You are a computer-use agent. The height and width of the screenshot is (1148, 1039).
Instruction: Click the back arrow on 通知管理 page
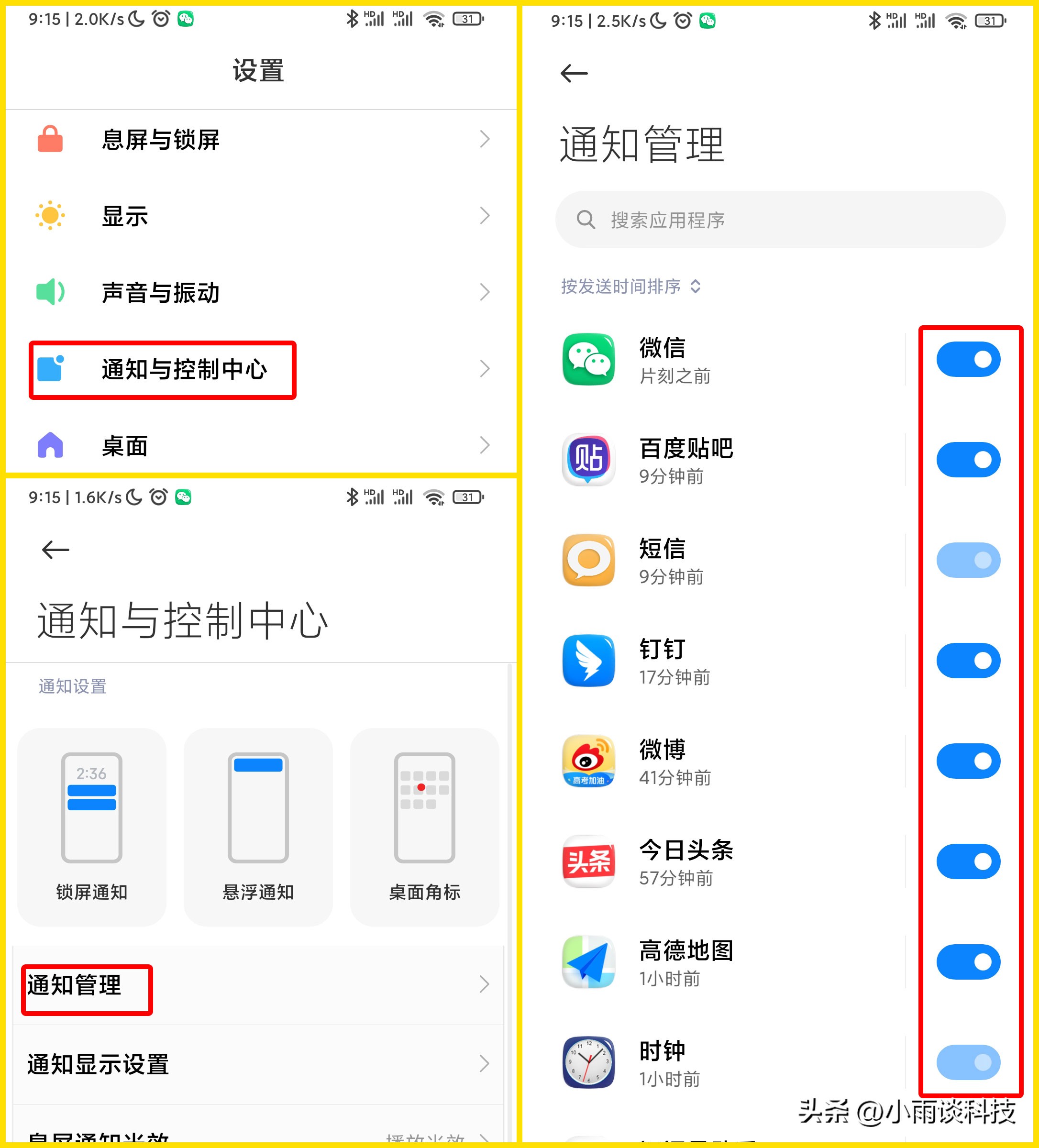point(575,73)
